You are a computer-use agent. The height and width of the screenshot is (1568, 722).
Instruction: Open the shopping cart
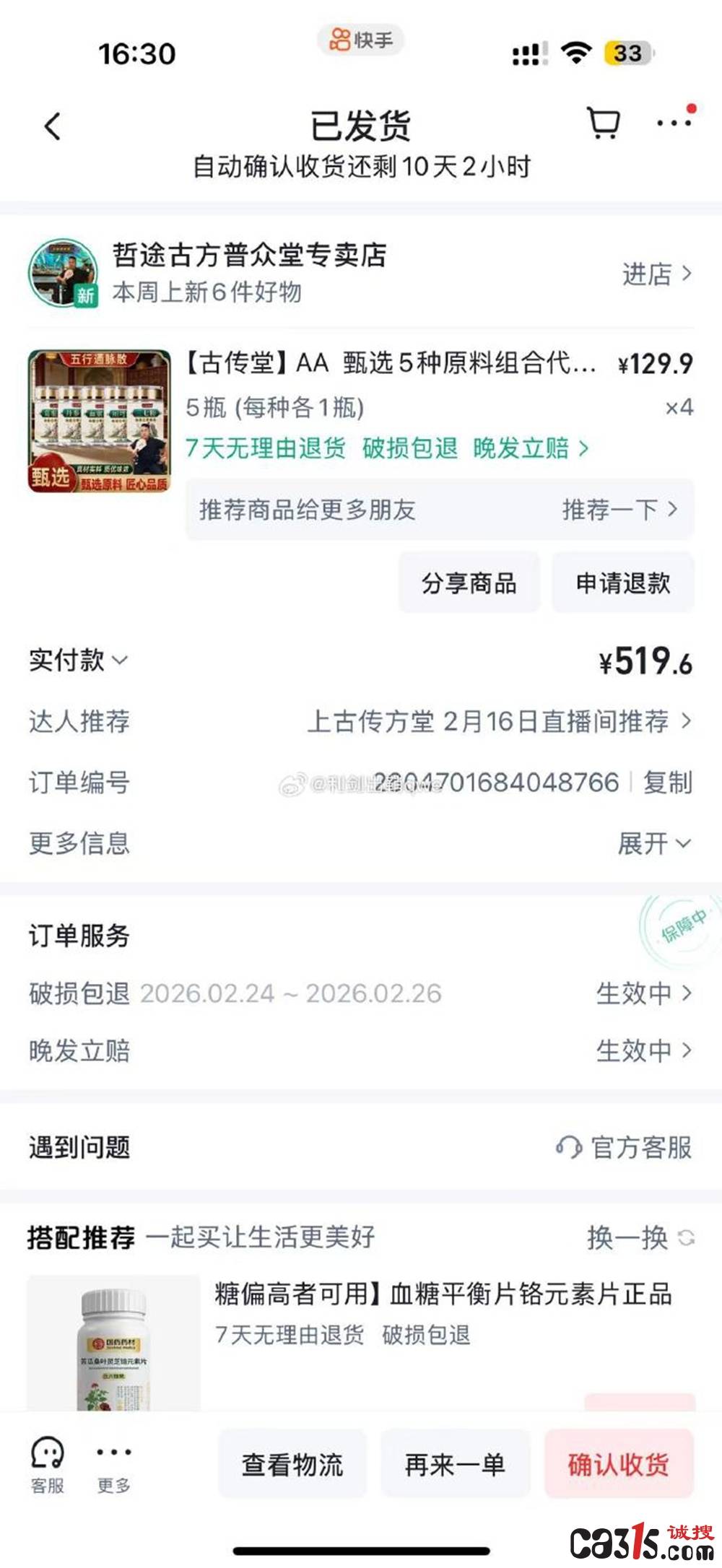tap(603, 124)
